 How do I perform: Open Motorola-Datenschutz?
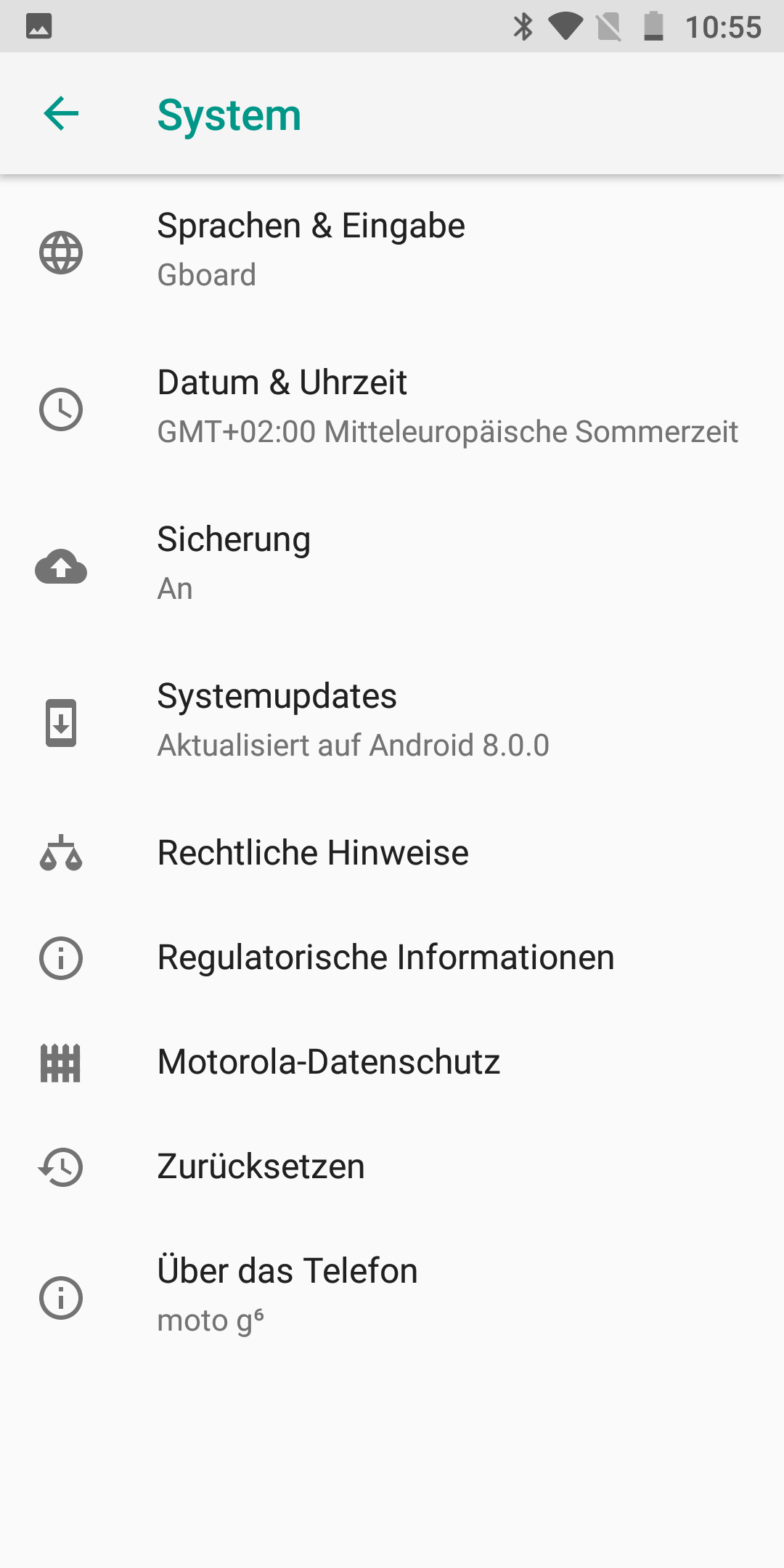[329, 1062]
